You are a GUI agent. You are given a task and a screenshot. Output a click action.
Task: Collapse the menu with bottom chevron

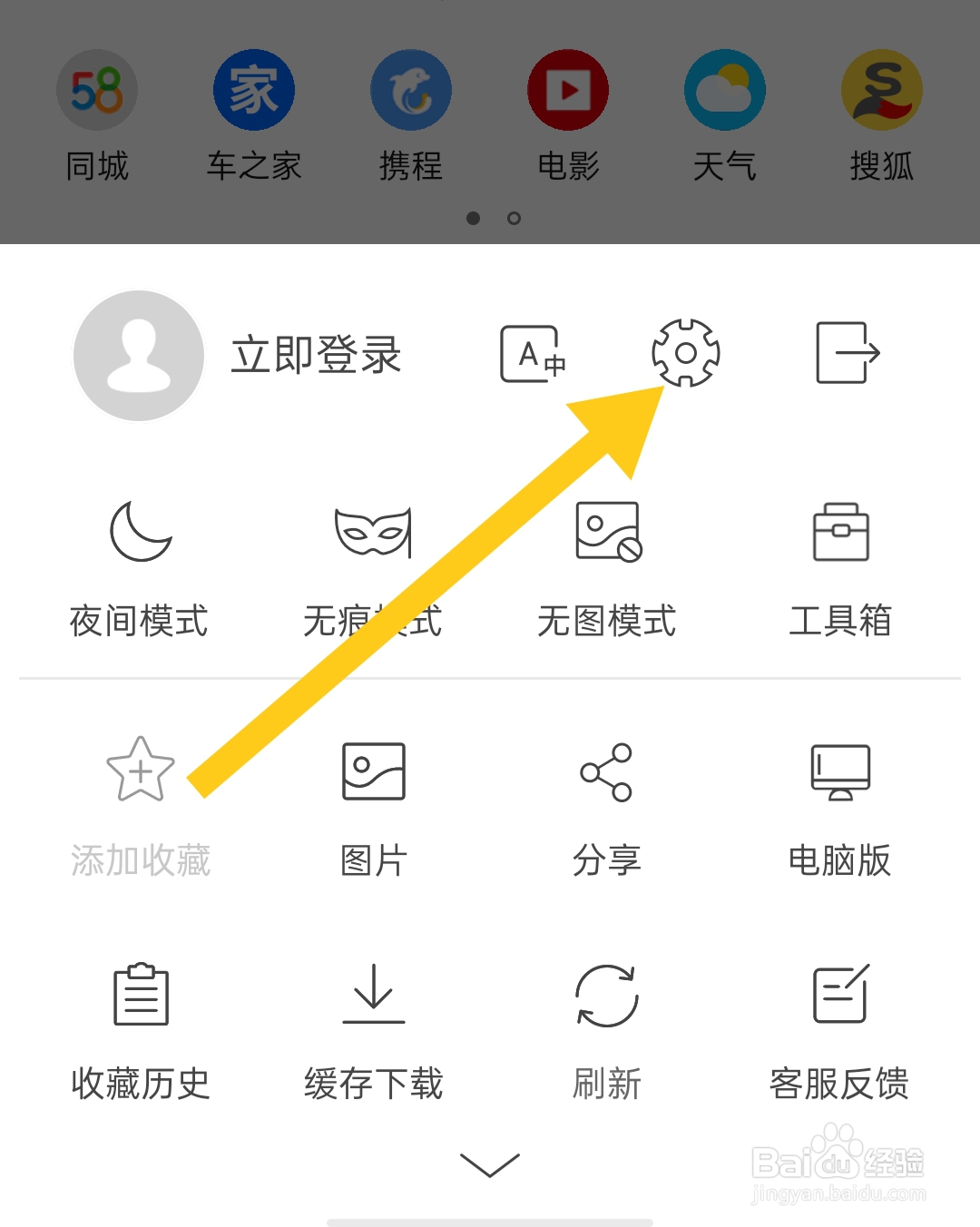[x=490, y=1163]
